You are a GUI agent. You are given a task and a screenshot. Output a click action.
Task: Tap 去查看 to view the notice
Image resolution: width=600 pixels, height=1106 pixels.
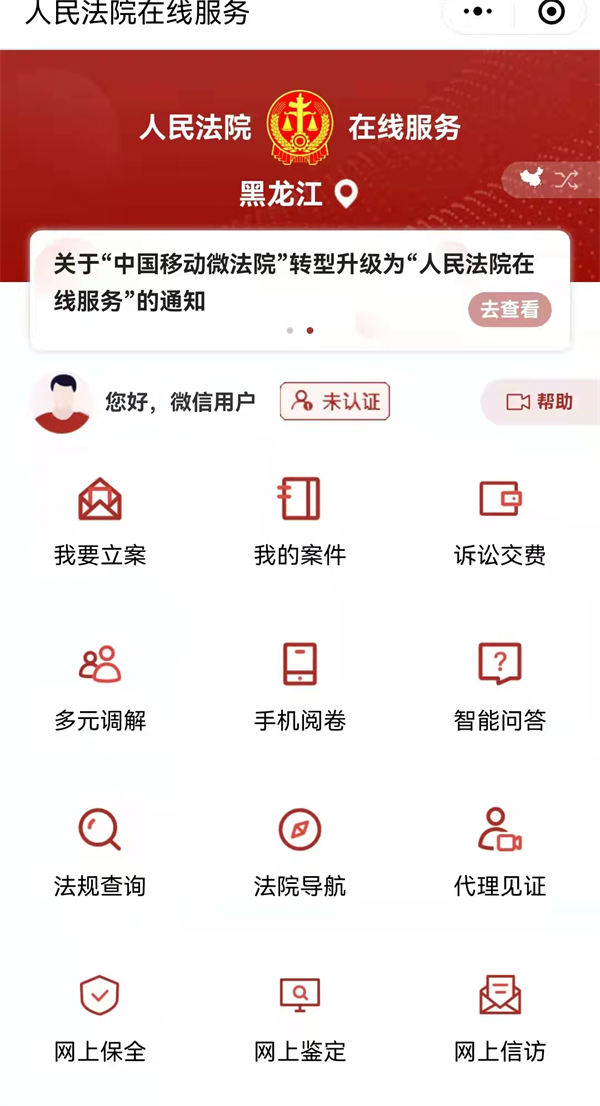(510, 309)
